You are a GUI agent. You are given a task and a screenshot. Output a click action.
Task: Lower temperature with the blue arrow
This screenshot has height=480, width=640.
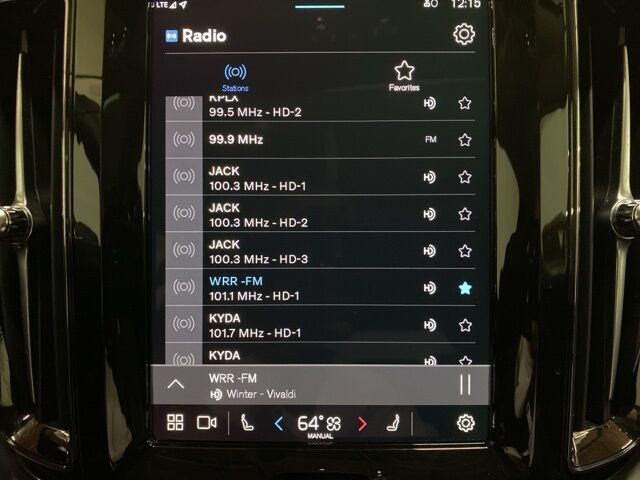tap(279, 423)
